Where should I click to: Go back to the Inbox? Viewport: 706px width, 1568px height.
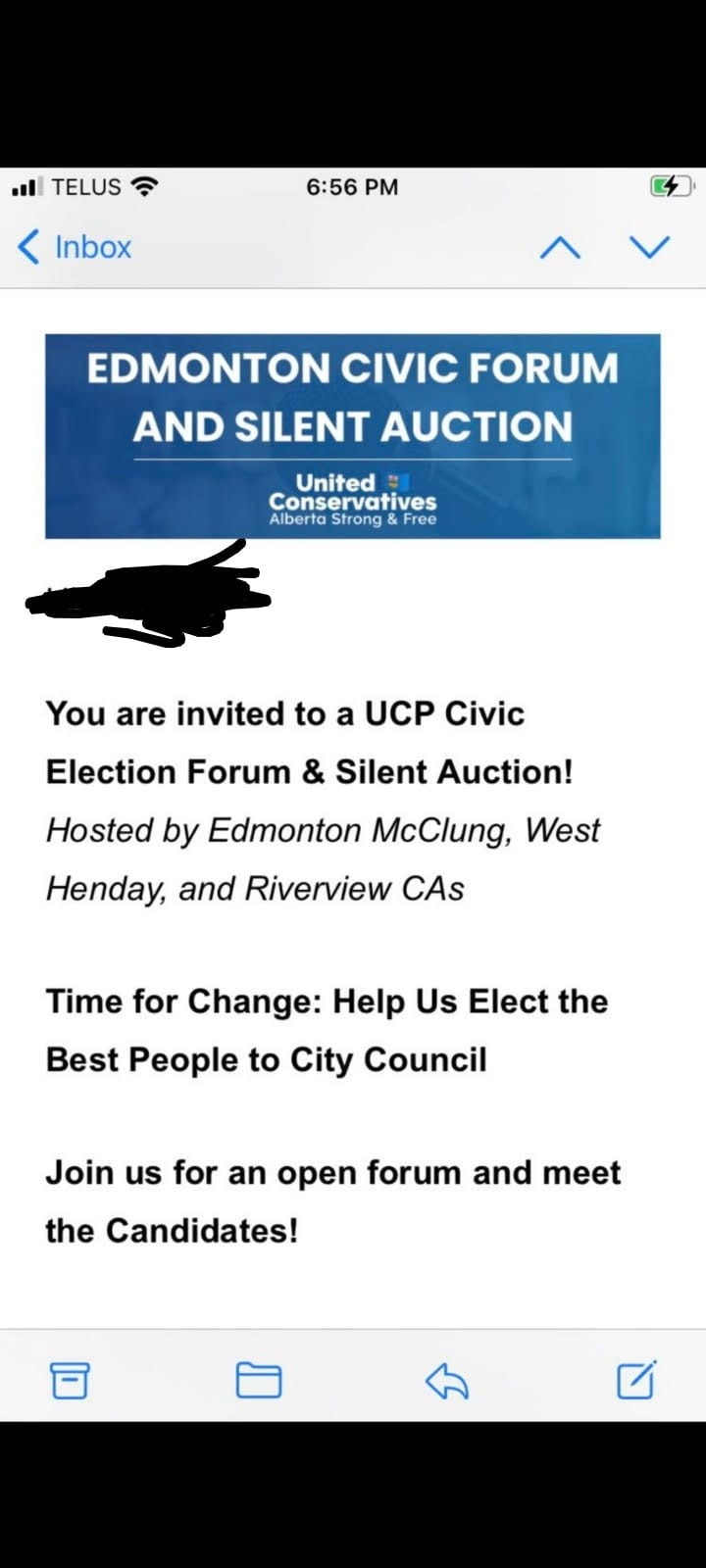pos(76,247)
